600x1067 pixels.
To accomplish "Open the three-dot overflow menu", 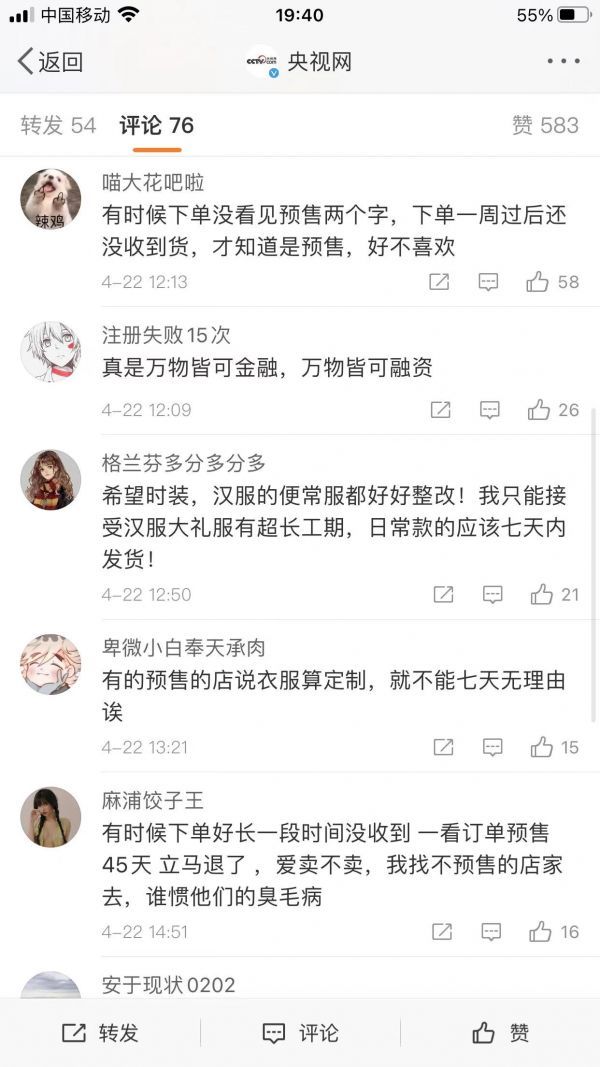I will pyautogui.click(x=563, y=61).
